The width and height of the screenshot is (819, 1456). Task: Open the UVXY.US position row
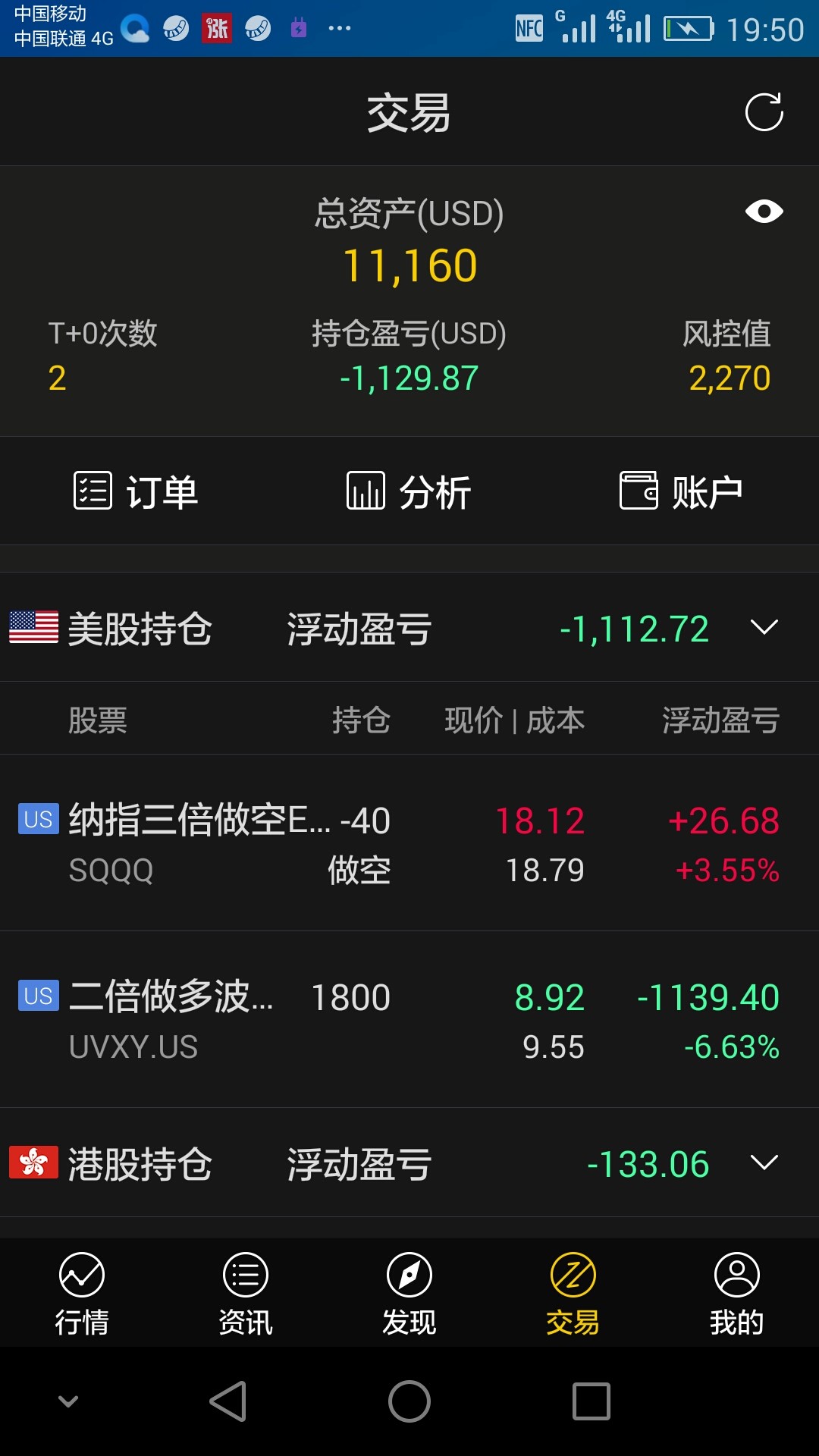coord(409,1020)
